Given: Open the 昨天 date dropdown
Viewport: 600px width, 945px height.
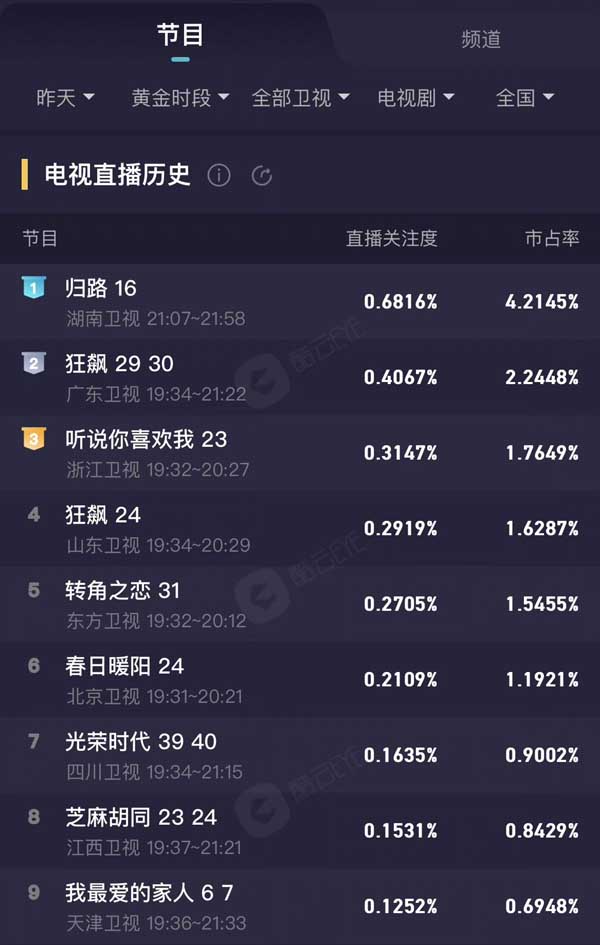Looking at the screenshot, I should (x=65, y=98).
